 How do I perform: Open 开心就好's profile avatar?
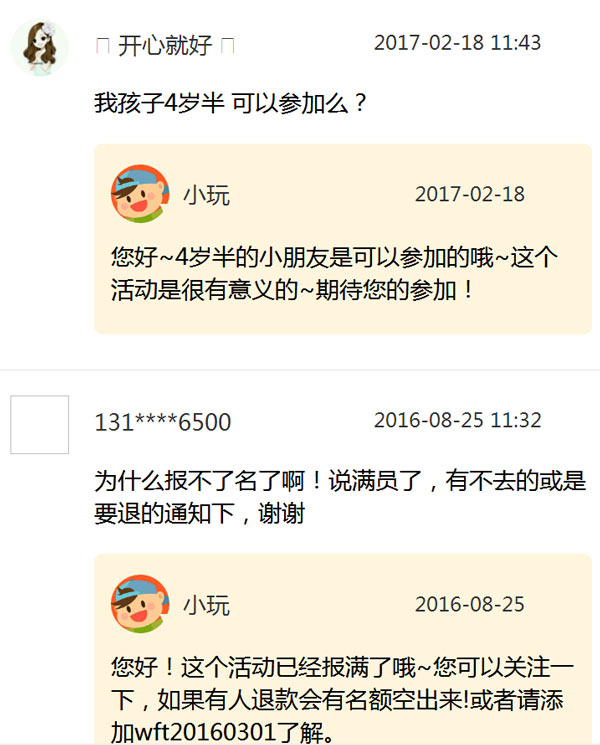[39, 47]
